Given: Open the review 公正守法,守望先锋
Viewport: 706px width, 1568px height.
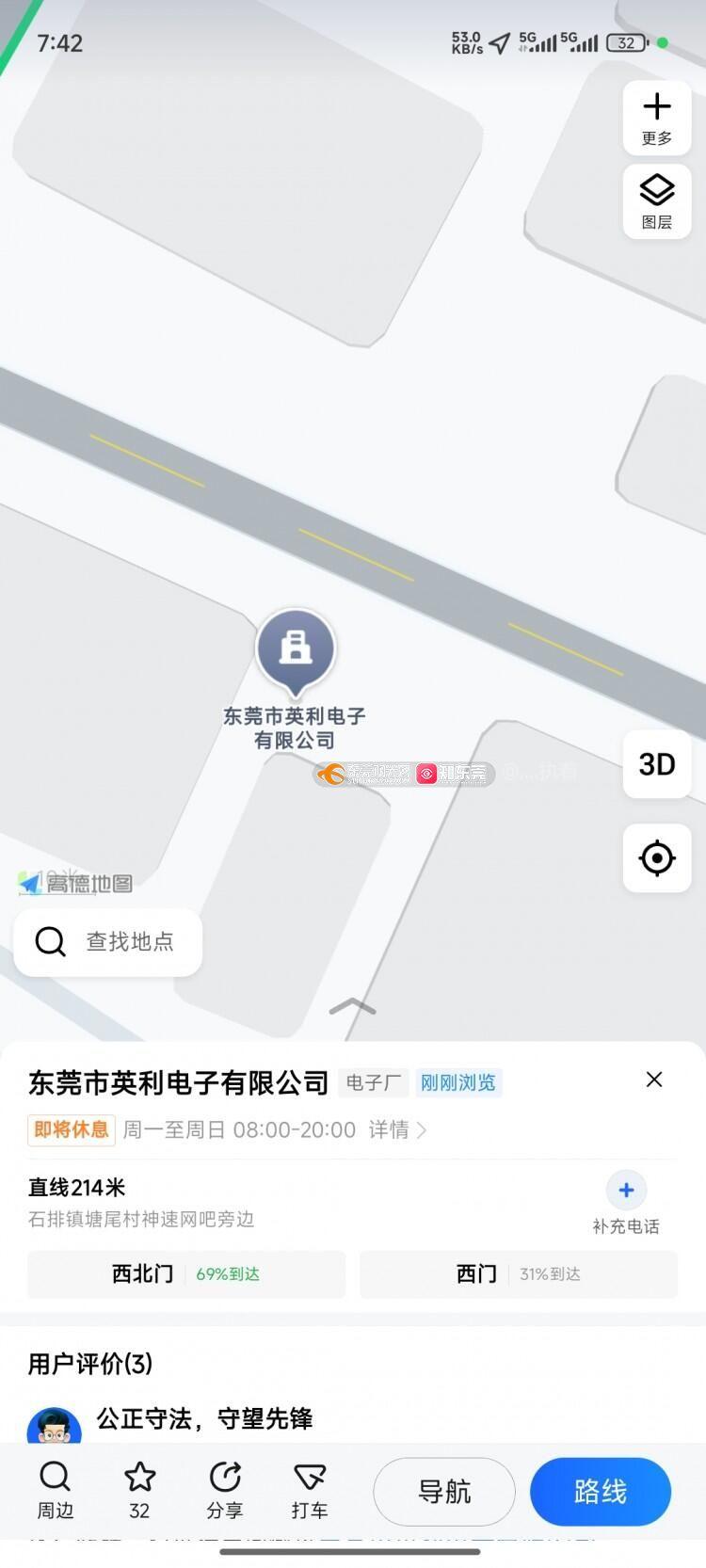Looking at the screenshot, I should [204, 1418].
